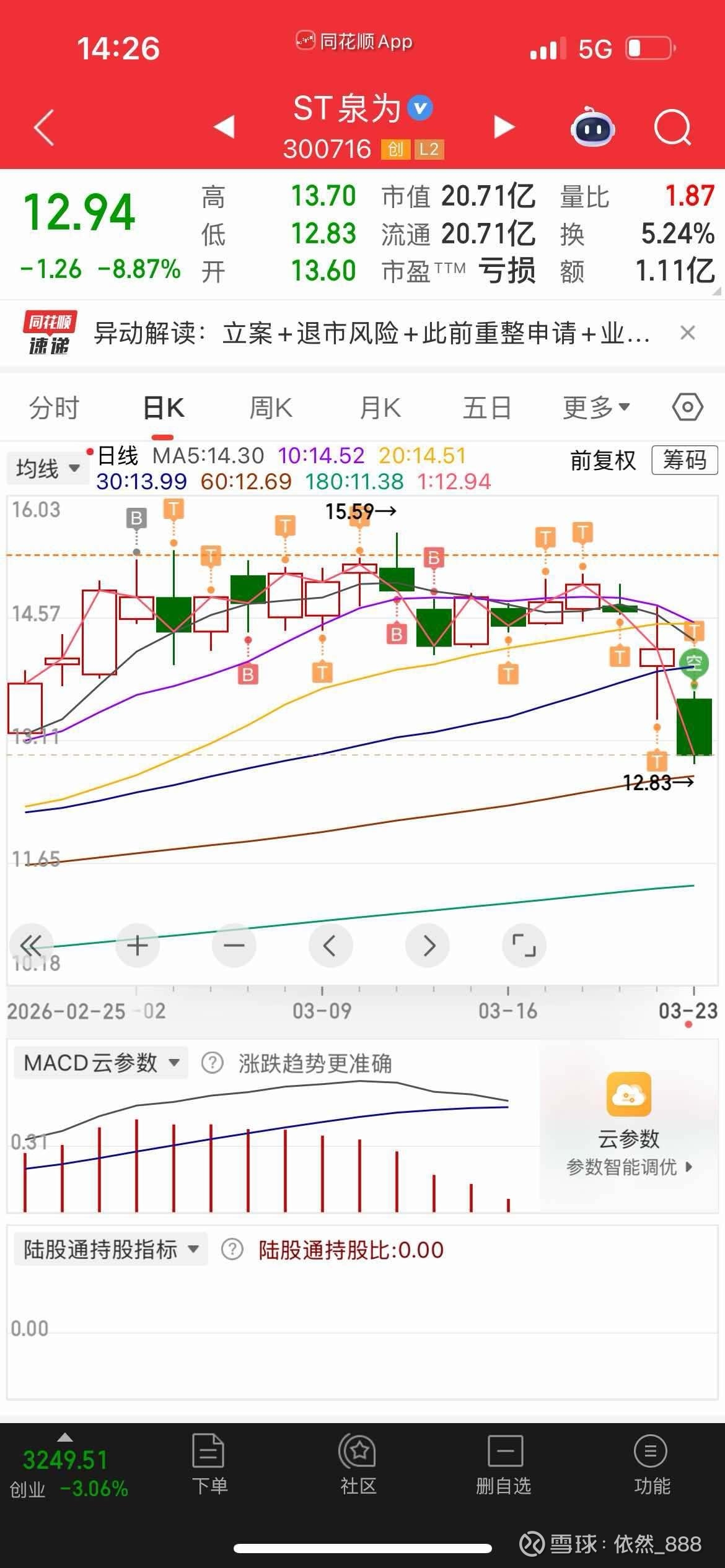Open the MACD云参数 dropdown
725x1568 pixels.
point(101,1063)
